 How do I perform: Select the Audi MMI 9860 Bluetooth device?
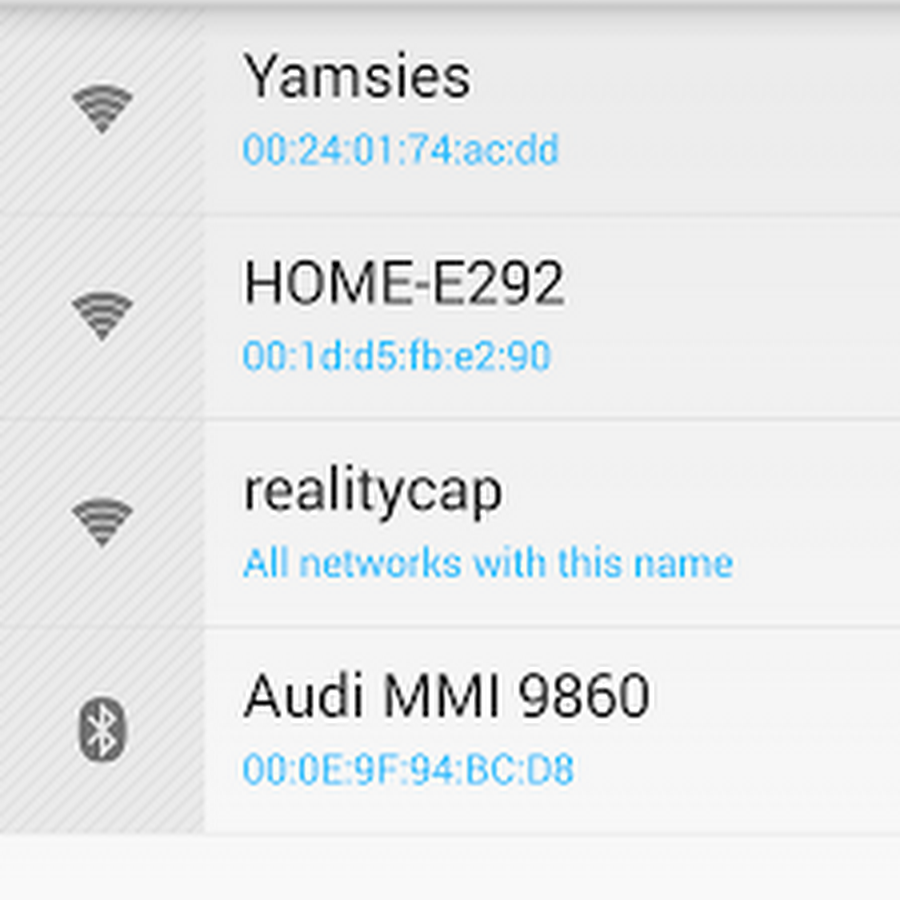[x=450, y=730]
